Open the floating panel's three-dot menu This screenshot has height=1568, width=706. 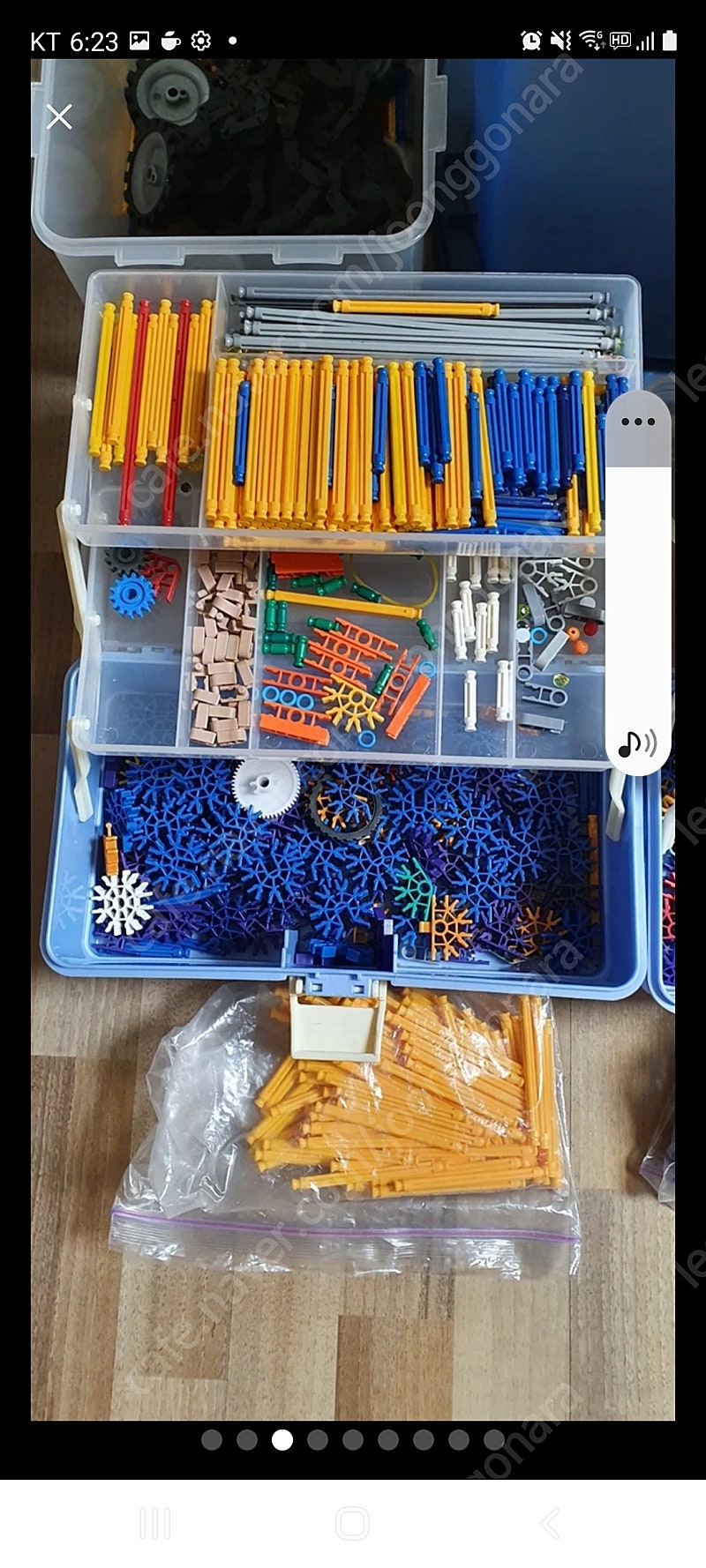coord(638,422)
